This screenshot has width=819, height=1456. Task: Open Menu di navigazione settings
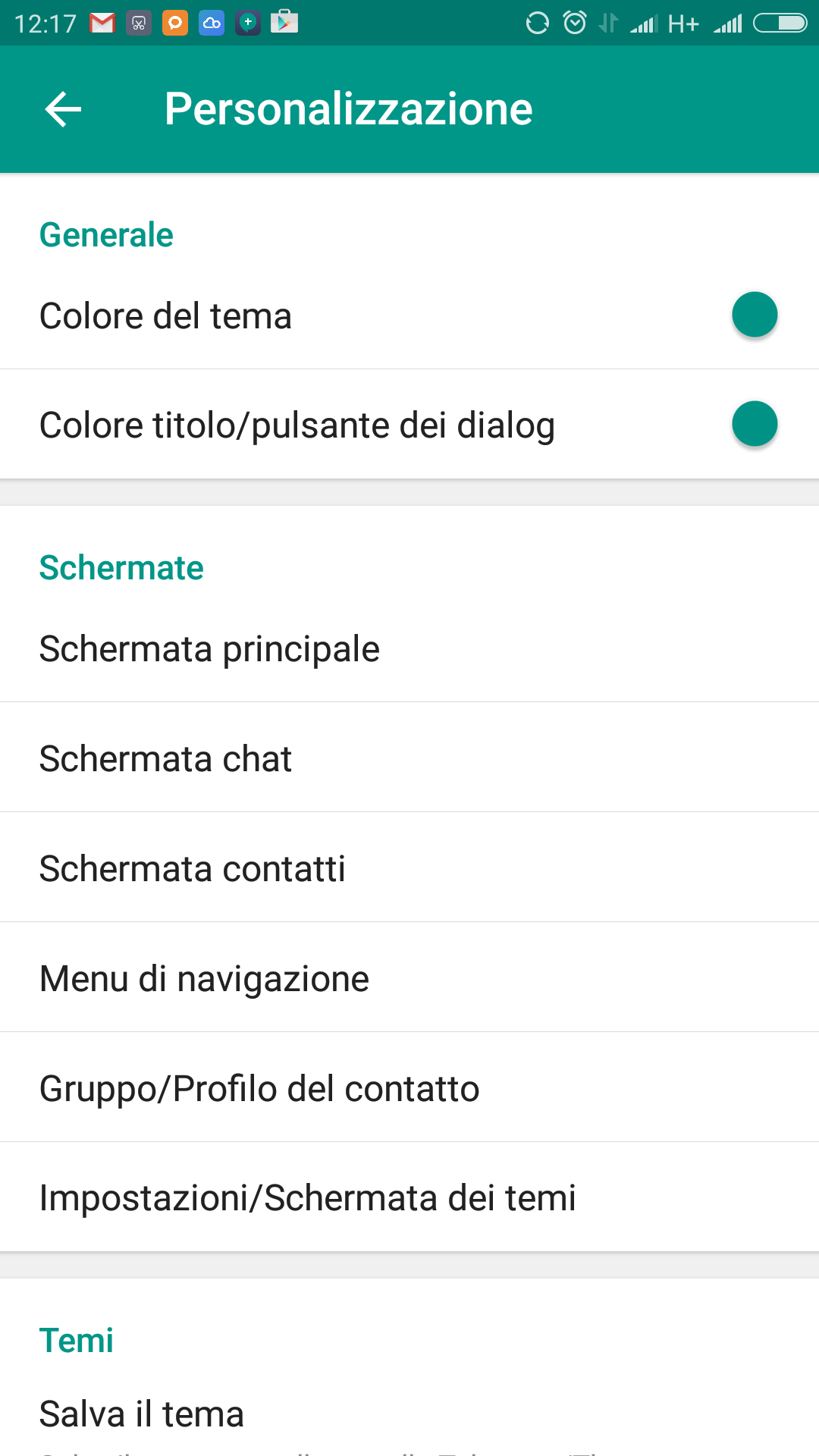[x=409, y=977]
